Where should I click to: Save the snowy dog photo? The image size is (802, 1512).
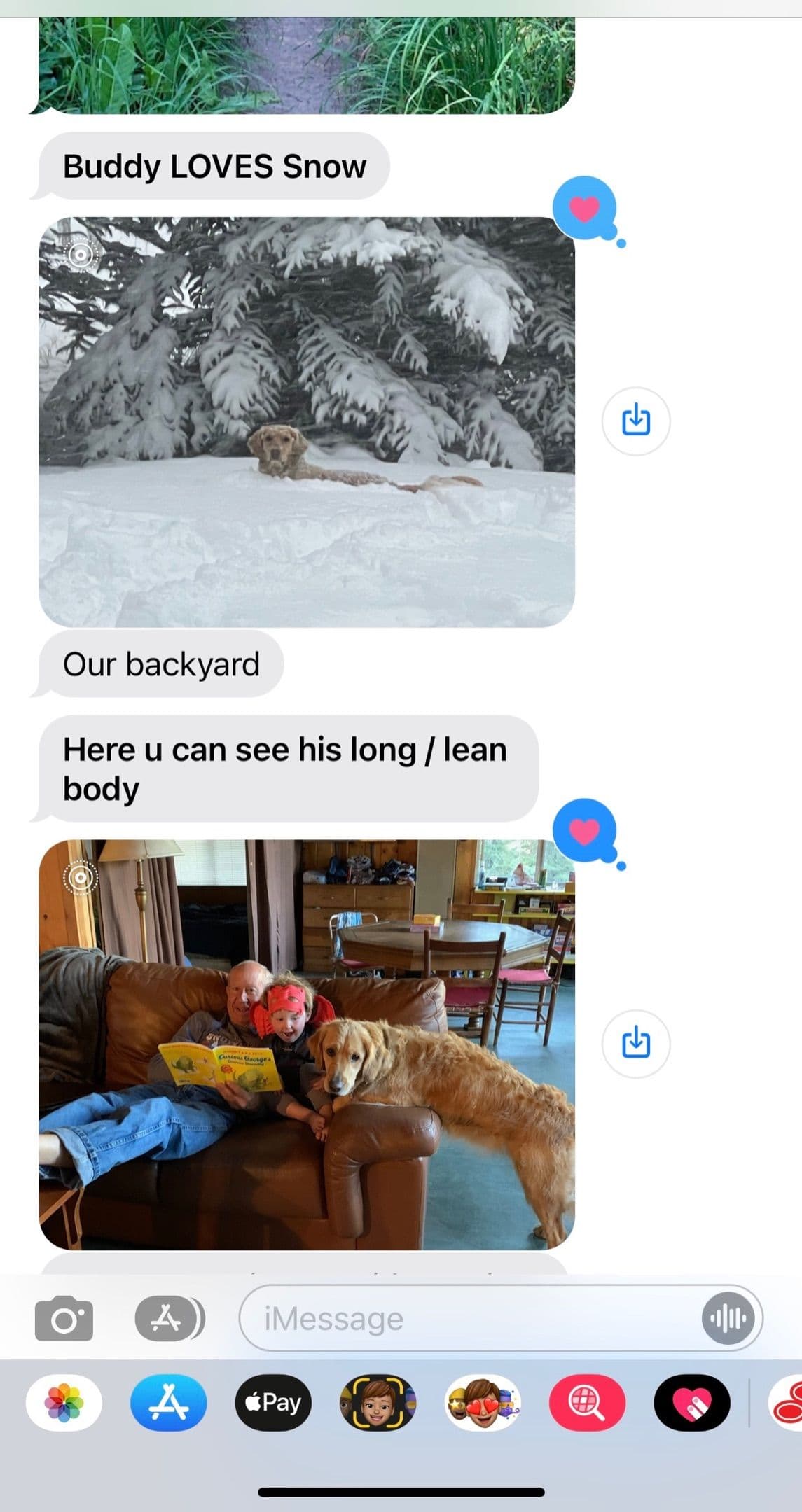point(636,421)
